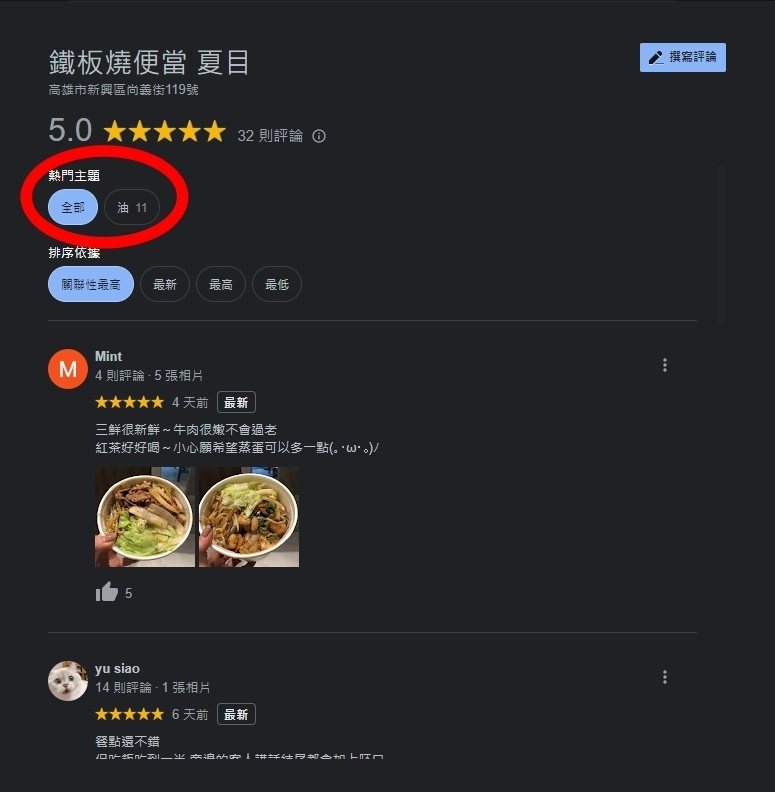The width and height of the screenshot is (775, 792).
Task: Like Mint's review with the thumbs-up
Action: tap(107, 592)
